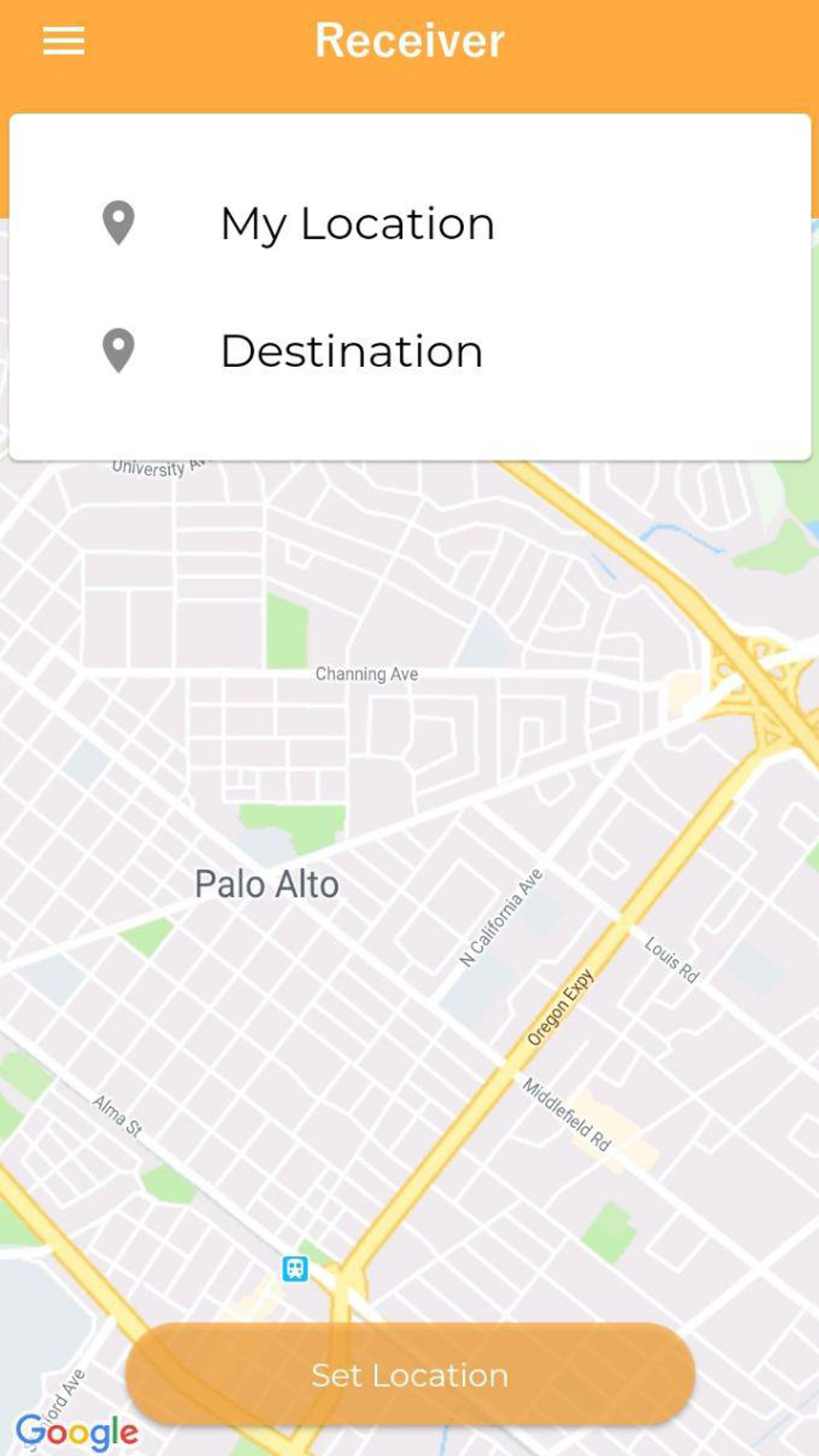Open the hamburger drawer menu
This screenshot has width=819, height=1456.
click(64, 41)
